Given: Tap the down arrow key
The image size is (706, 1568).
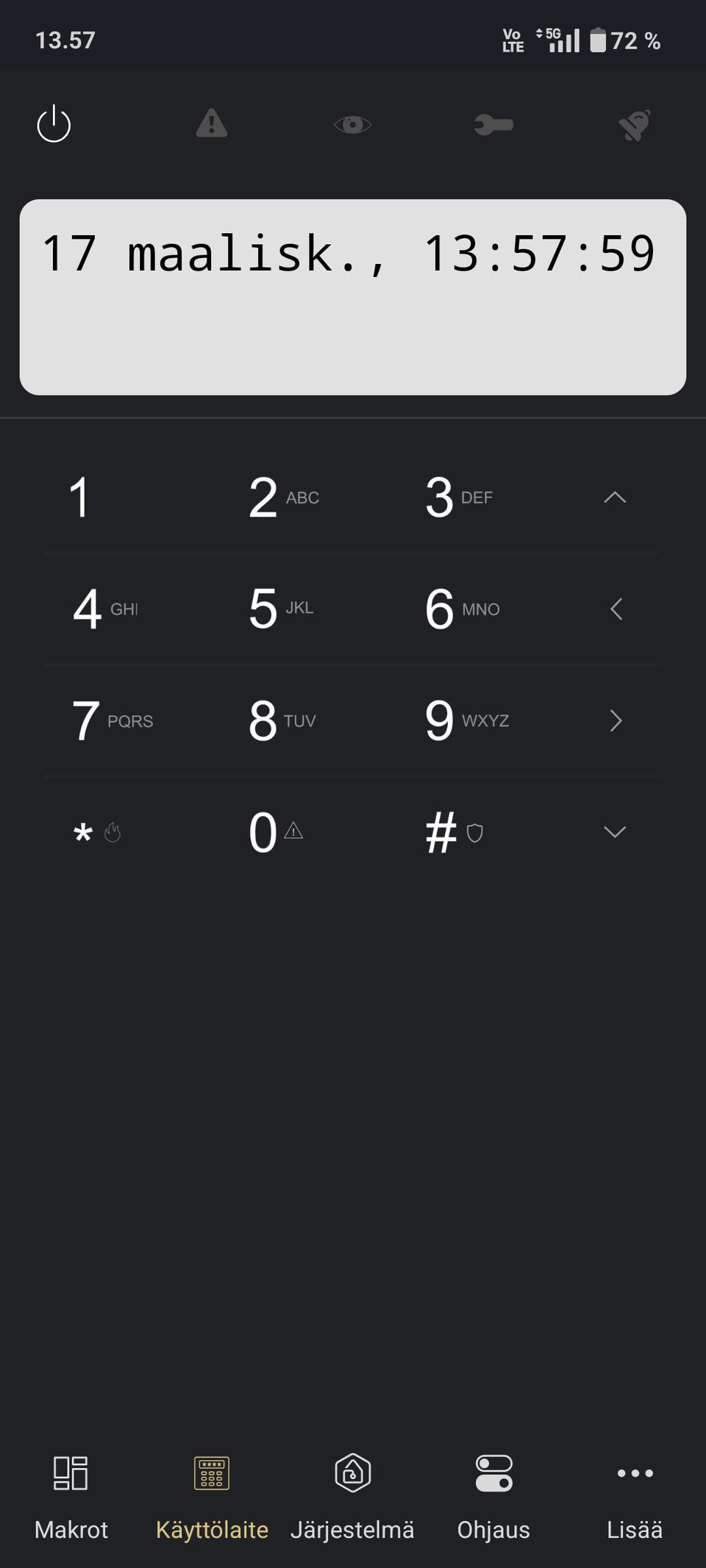Looking at the screenshot, I should [x=615, y=831].
